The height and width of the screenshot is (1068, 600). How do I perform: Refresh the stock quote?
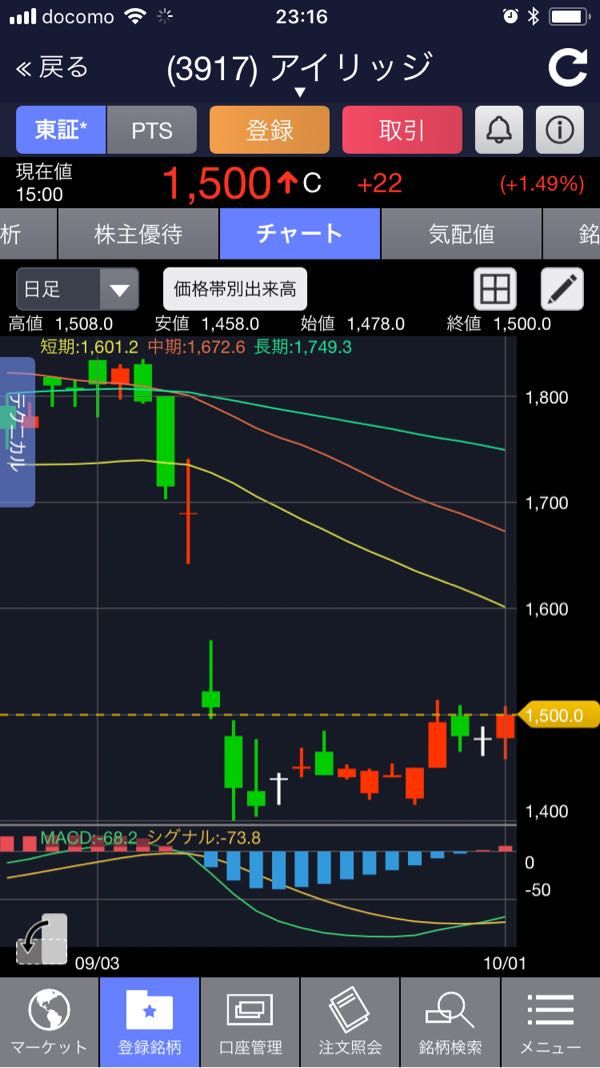(567, 67)
